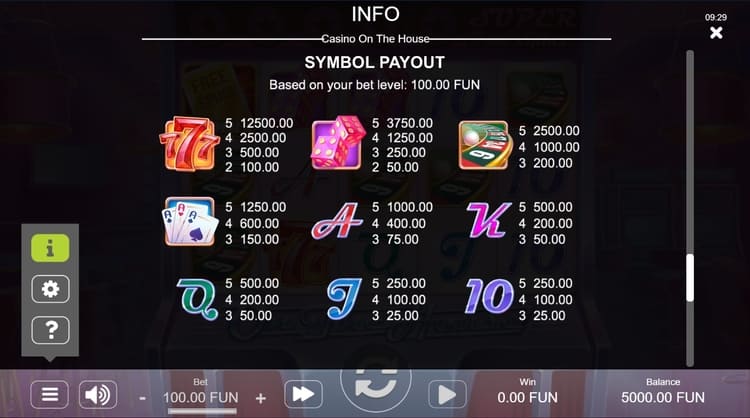The width and height of the screenshot is (750, 418).
Task: Open the help question mark
Action: click(x=50, y=329)
